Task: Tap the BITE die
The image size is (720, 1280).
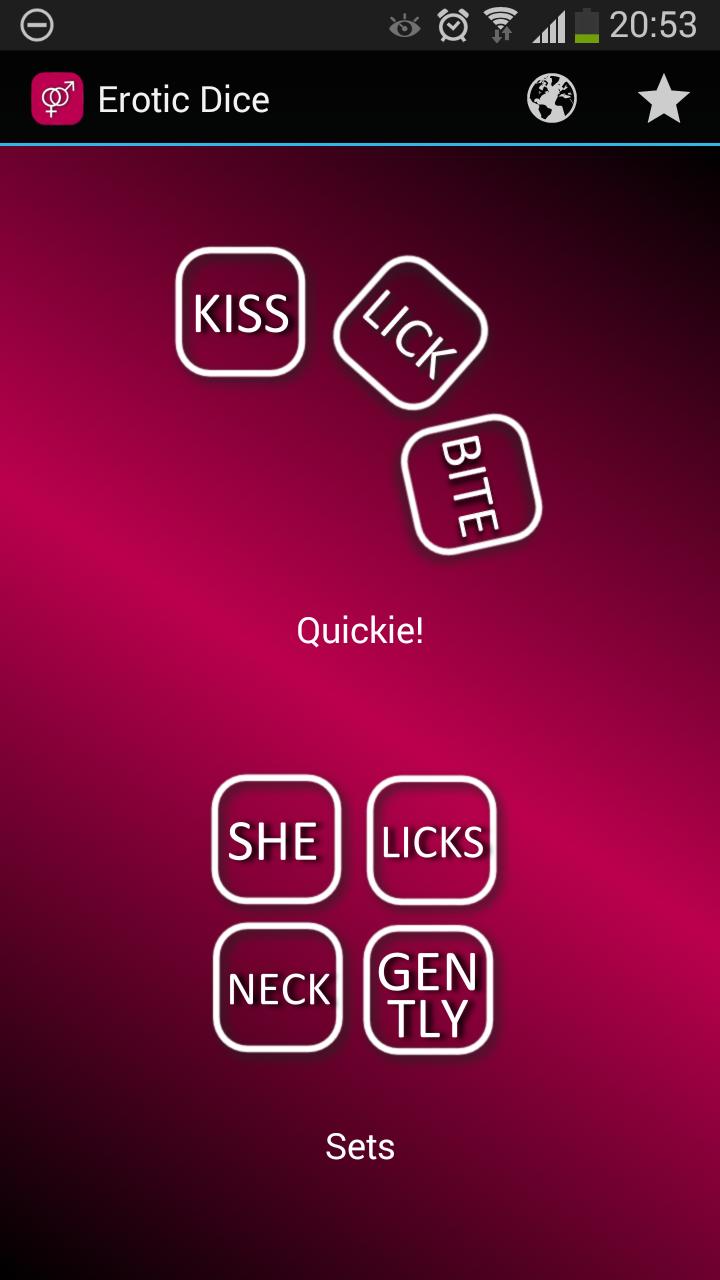Action: tap(470, 483)
